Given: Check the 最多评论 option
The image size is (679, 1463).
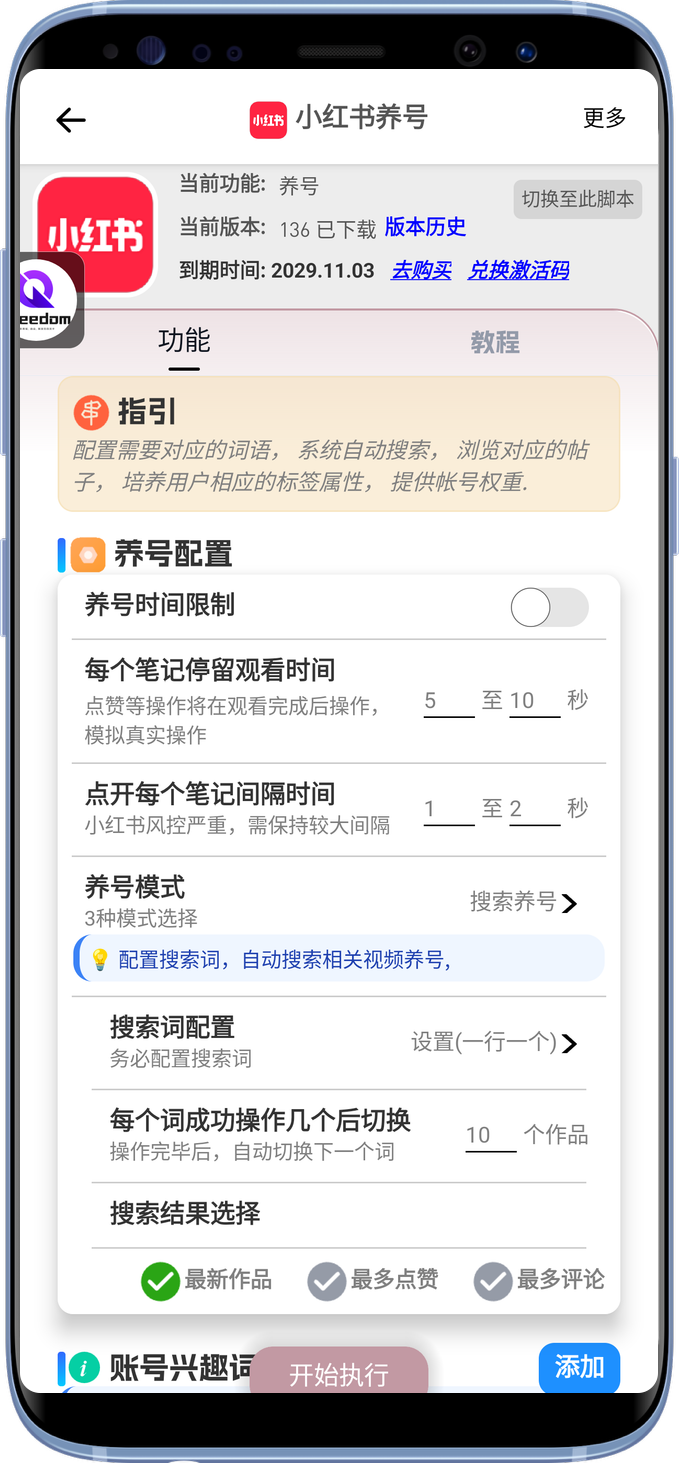Looking at the screenshot, I should pyautogui.click(x=492, y=1281).
